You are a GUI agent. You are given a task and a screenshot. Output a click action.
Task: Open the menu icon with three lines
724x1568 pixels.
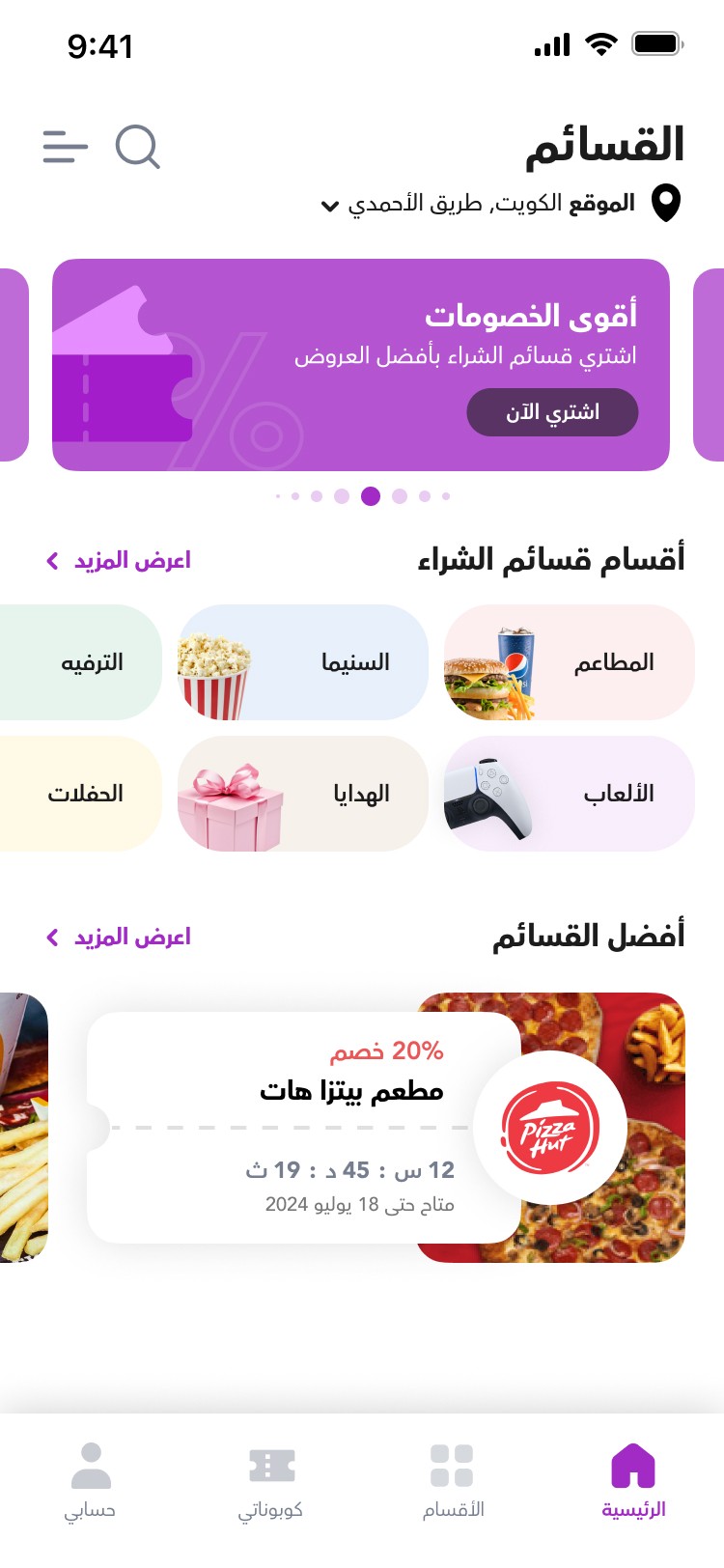pos(66,147)
